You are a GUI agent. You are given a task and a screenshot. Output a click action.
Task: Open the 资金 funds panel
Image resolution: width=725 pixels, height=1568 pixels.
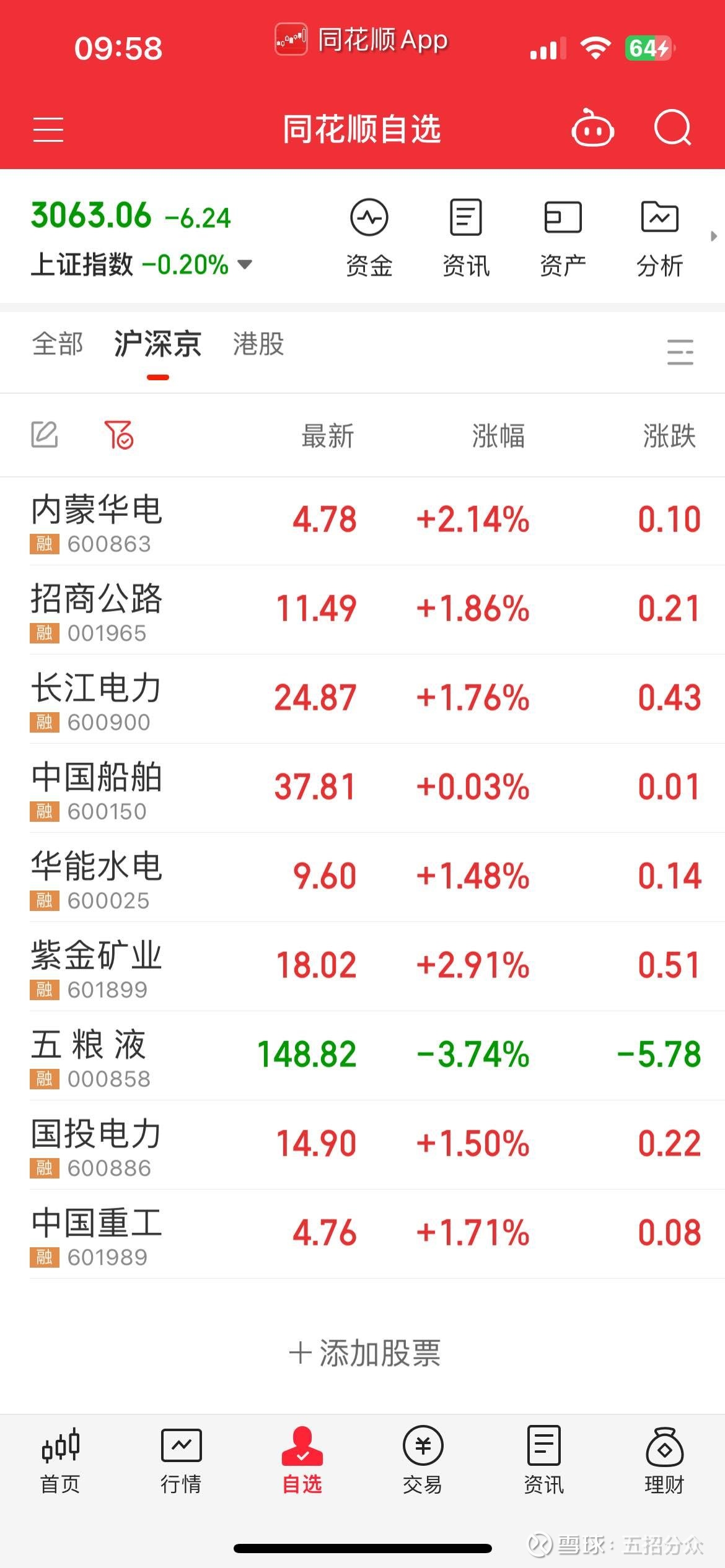(370, 235)
